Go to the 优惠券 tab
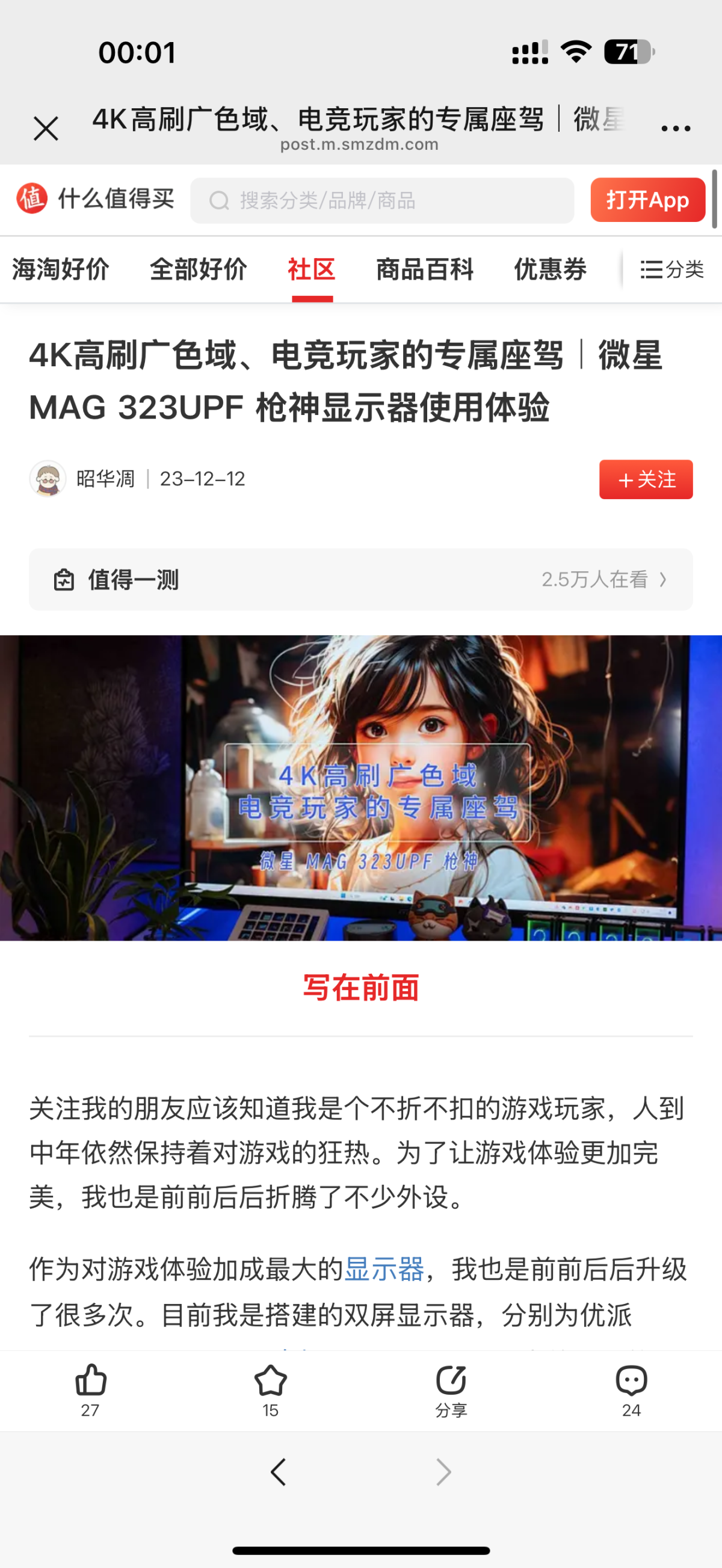The image size is (722, 1568). pyautogui.click(x=550, y=269)
